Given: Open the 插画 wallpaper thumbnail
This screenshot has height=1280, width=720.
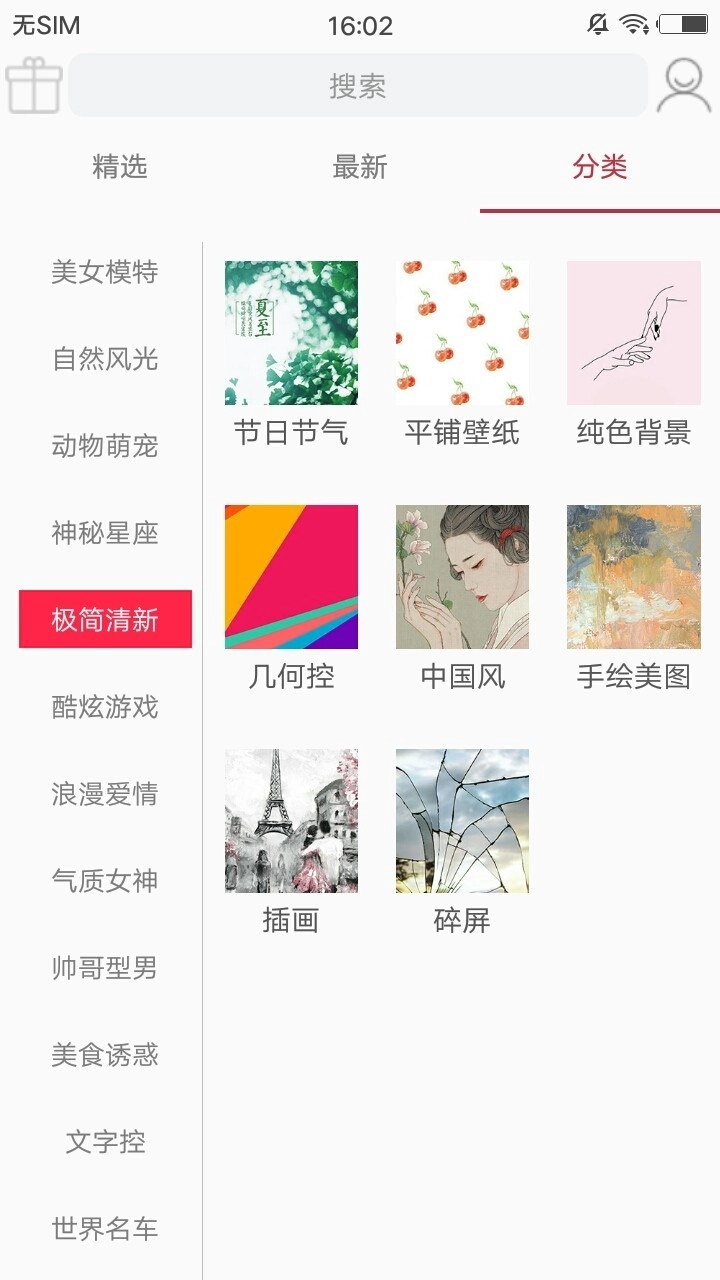Looking at the screenshot, I should tap(290, 820).
